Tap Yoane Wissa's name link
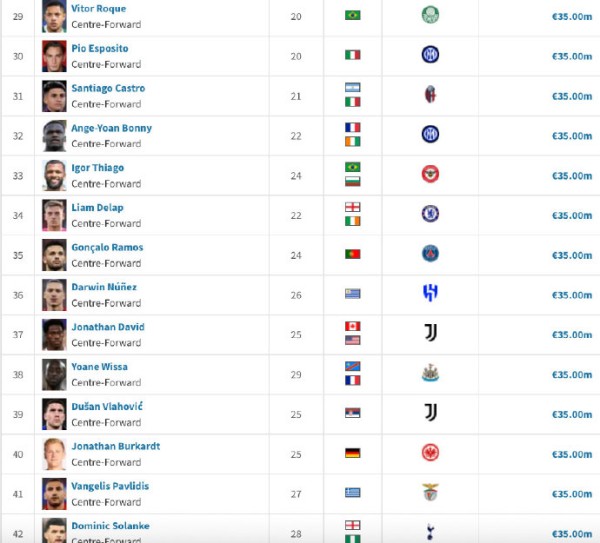The width and height of the screenshot is (600, 543). [x=99, y=367]
